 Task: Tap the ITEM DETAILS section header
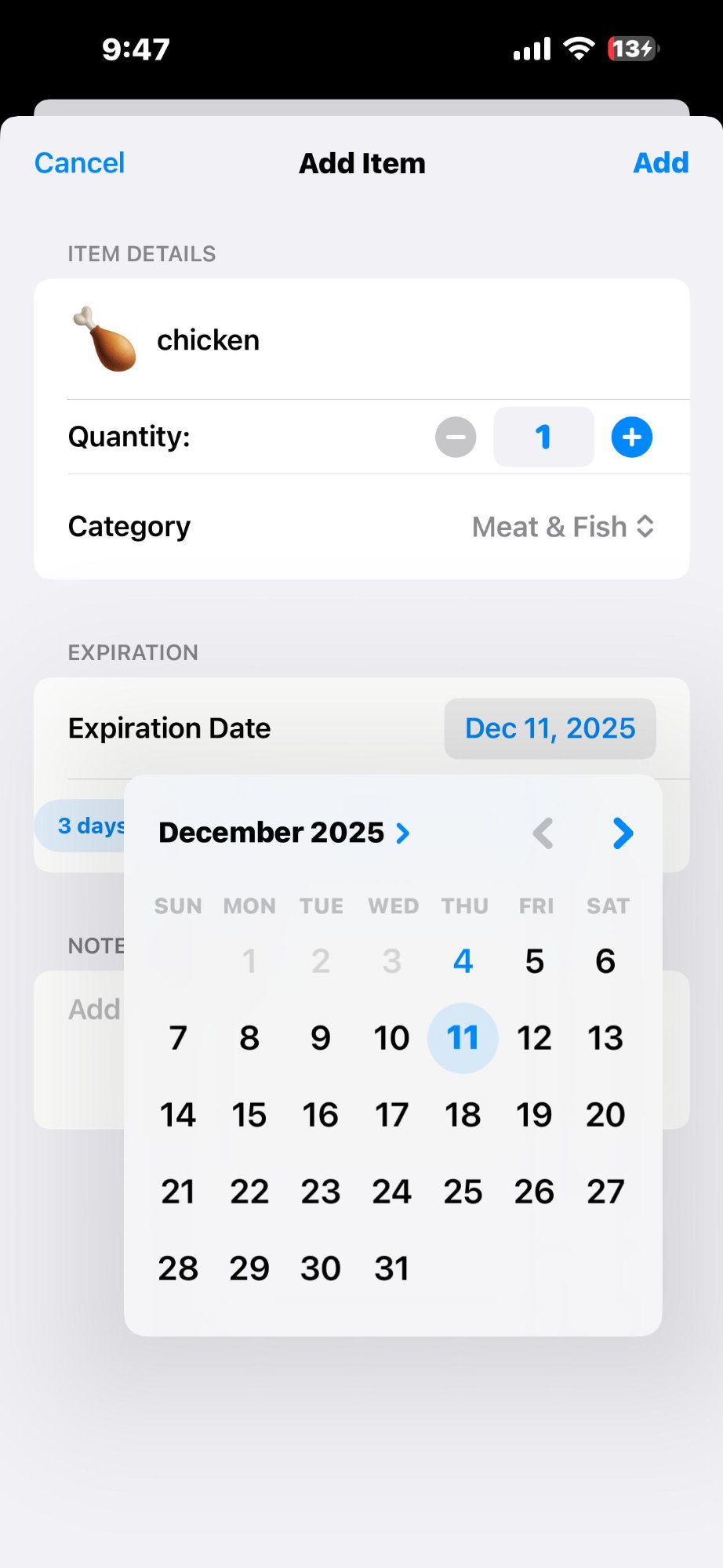tap(141, 253)
